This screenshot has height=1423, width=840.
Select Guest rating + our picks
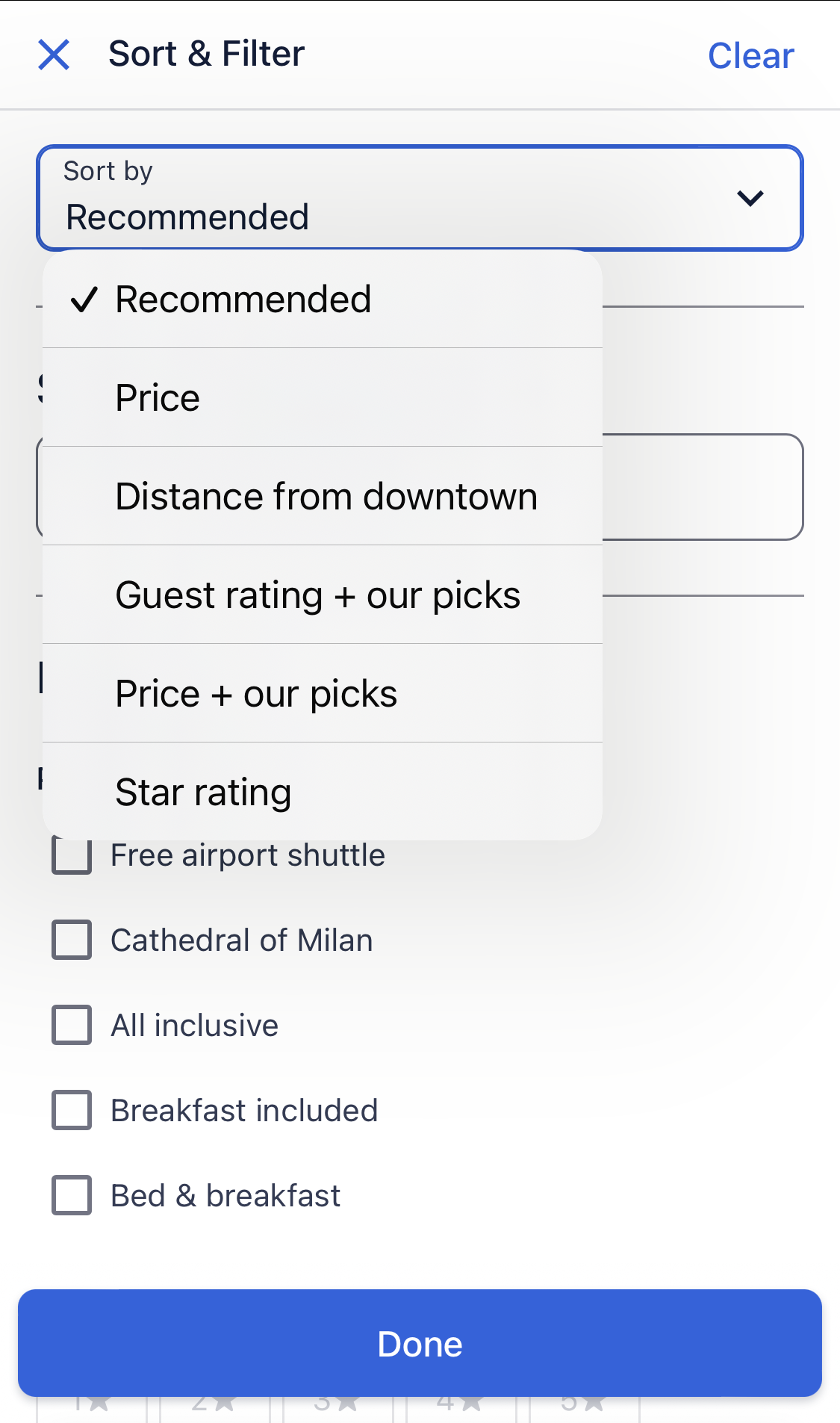coord(322,594)
